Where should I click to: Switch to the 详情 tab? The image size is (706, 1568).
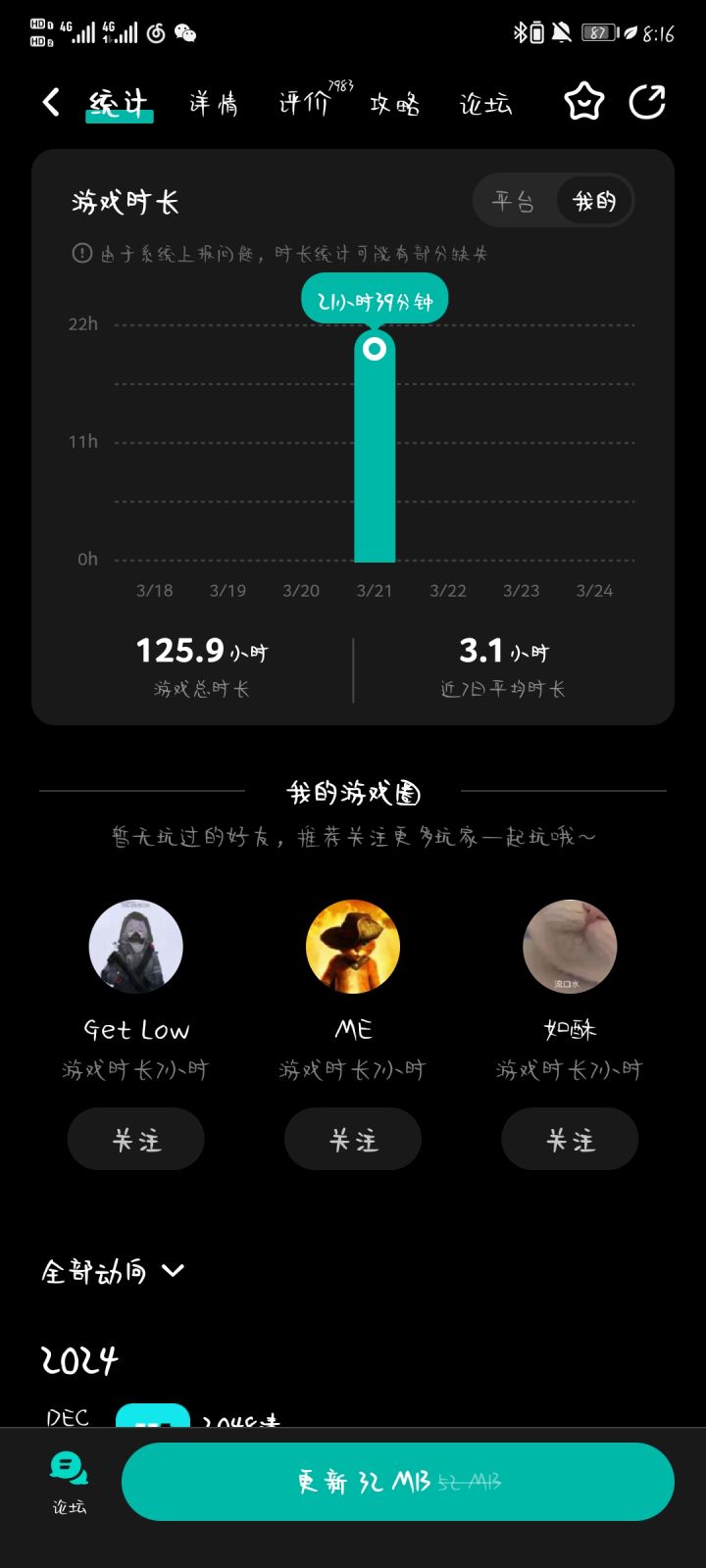click(x=214, y=103)
